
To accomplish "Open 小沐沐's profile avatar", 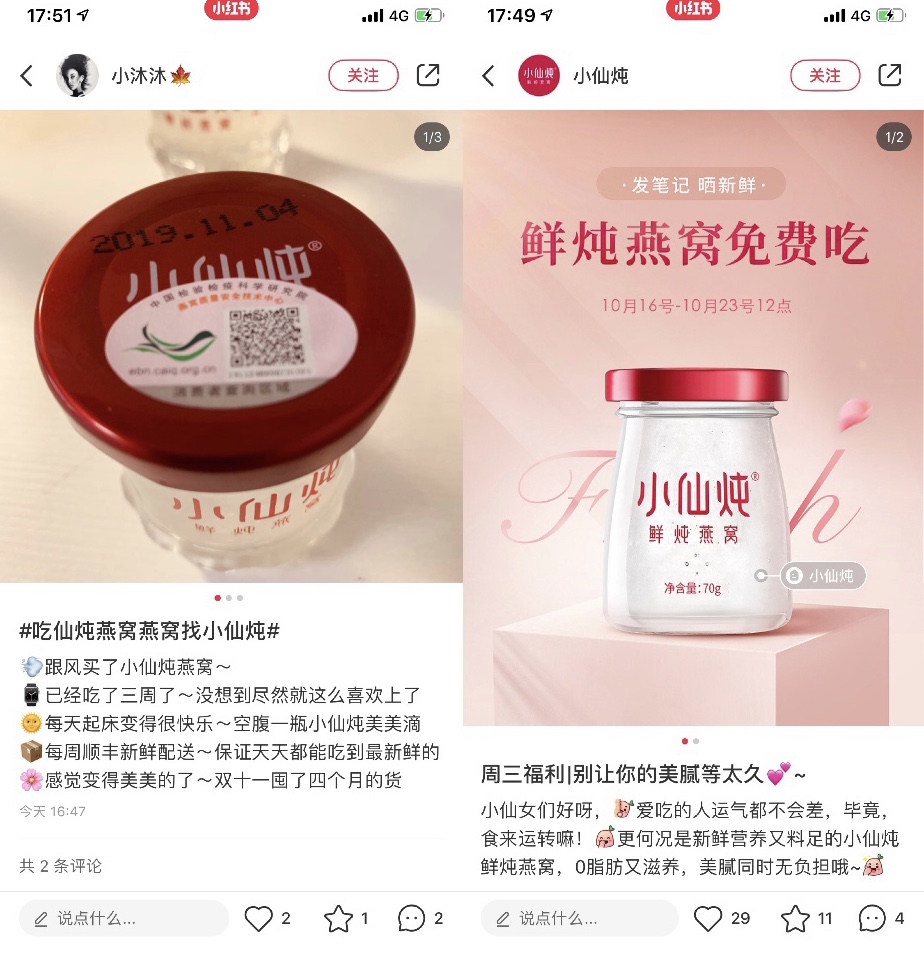I will tap(77, 76).
